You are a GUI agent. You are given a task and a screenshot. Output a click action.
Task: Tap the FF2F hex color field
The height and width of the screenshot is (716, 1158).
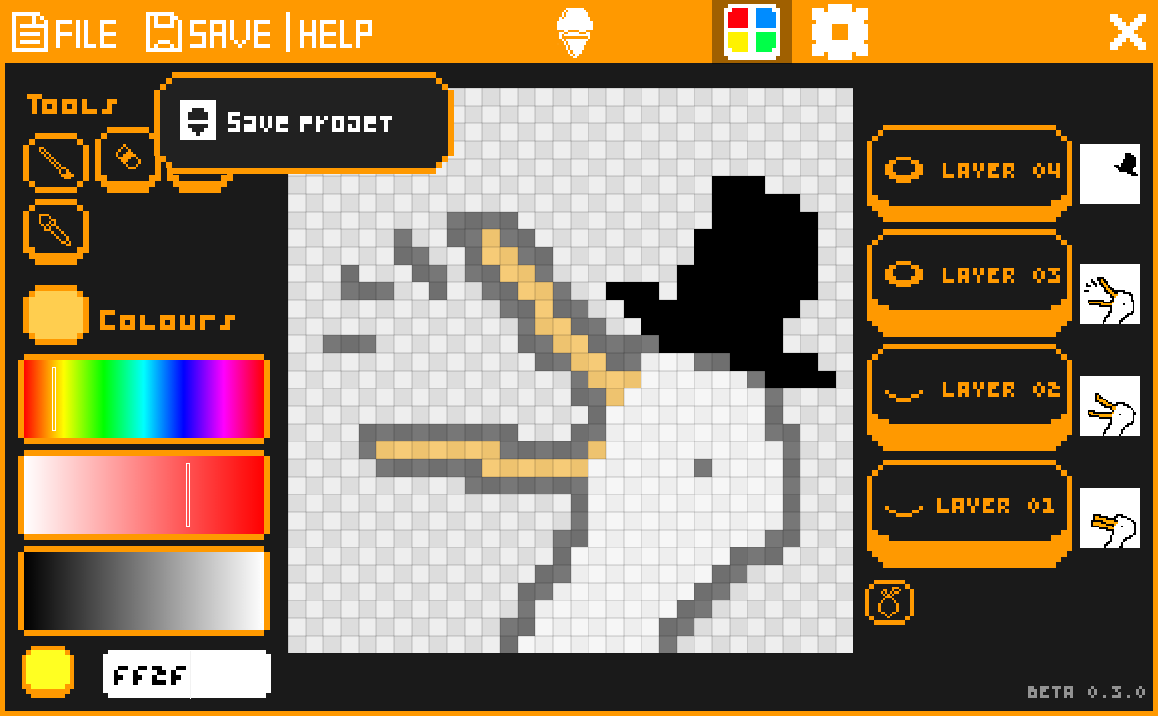[186, 674]
